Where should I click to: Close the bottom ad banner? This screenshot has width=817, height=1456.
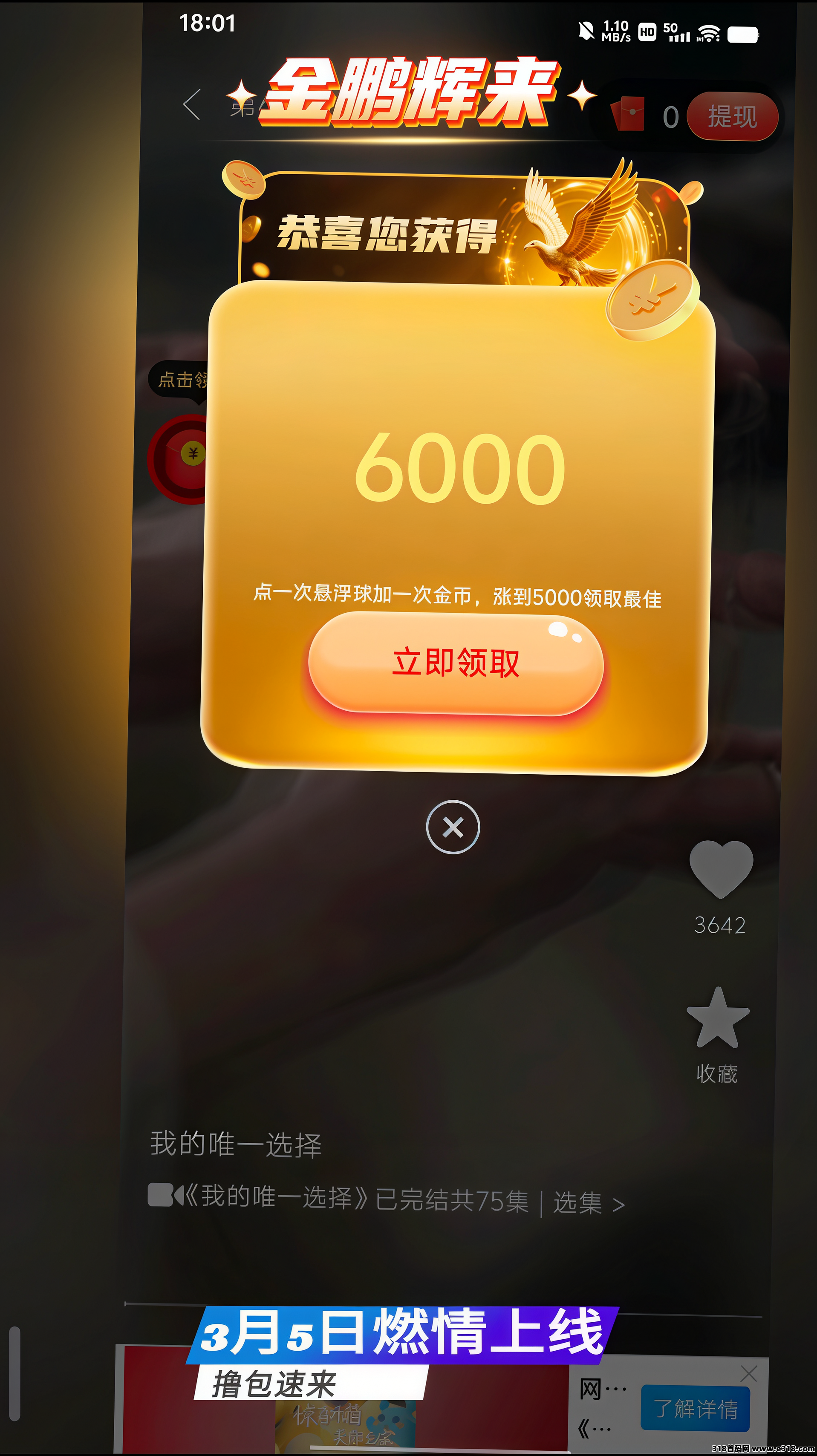[748, 1374]
